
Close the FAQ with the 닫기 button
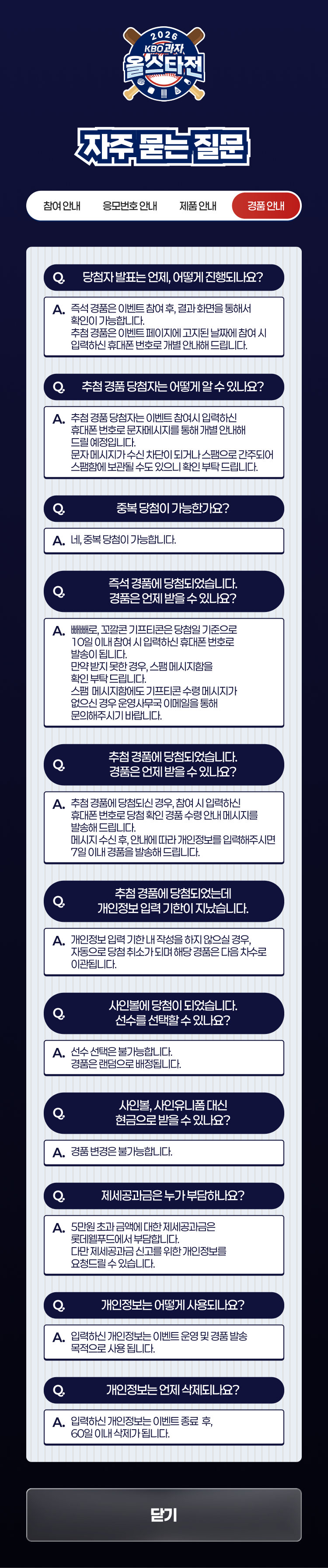[164, 1514]
